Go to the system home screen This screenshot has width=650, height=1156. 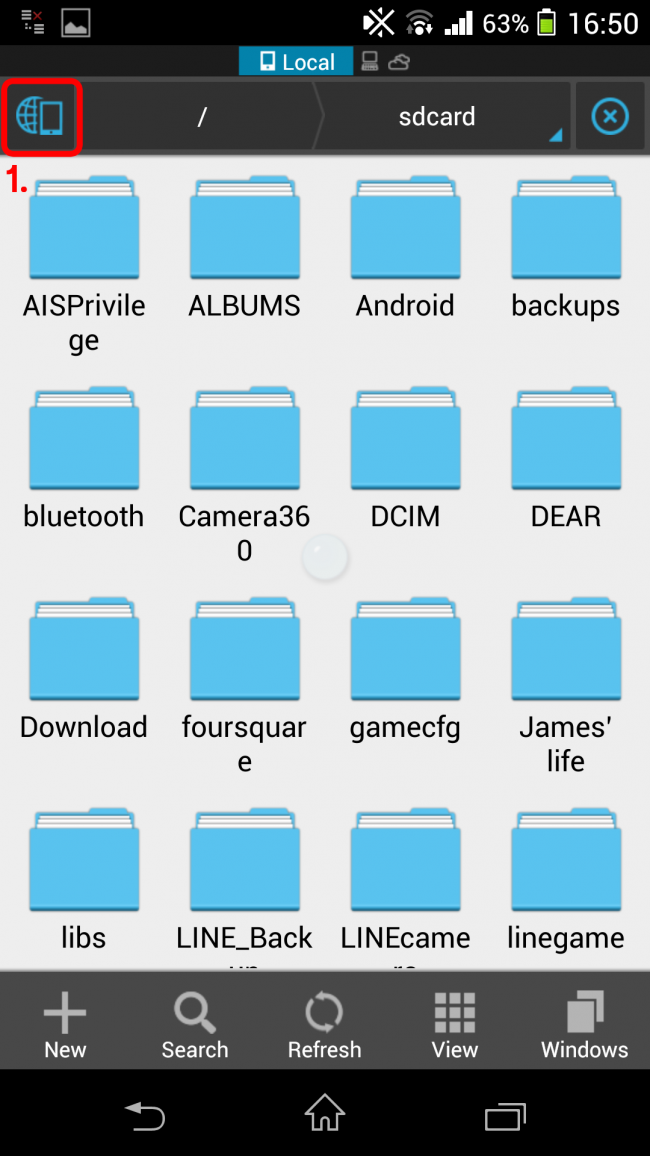tap(324, 1113)
